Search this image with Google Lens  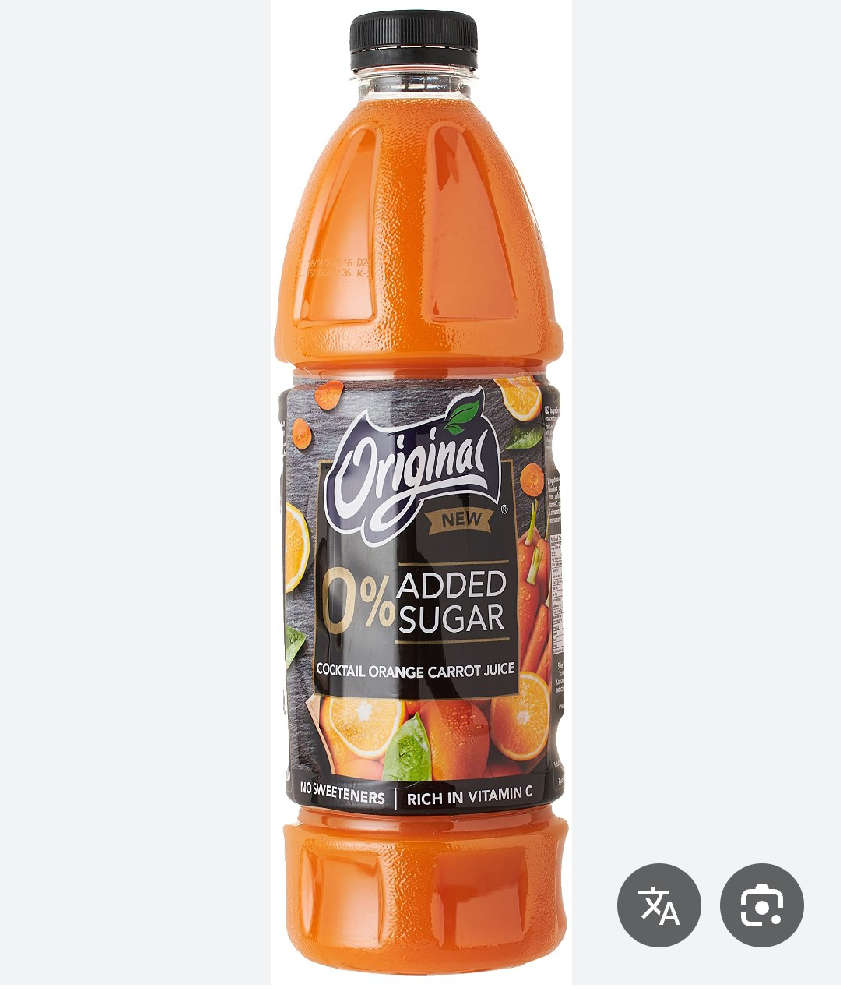click(x=761, y=905)
